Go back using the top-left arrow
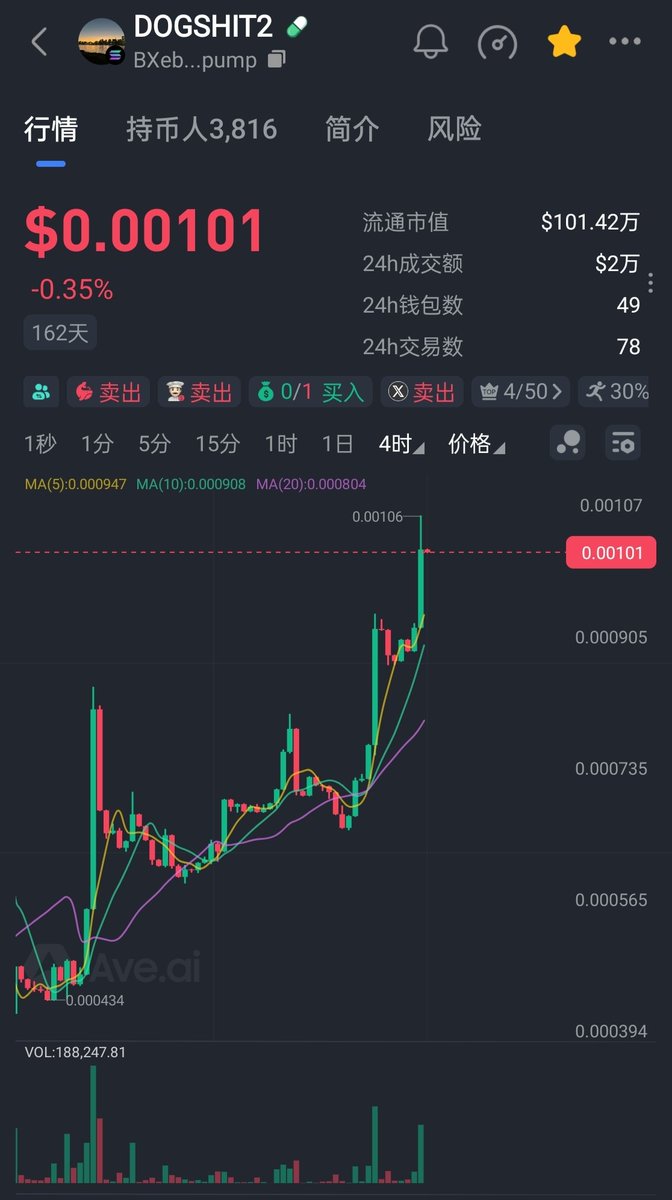 [40, 42]
